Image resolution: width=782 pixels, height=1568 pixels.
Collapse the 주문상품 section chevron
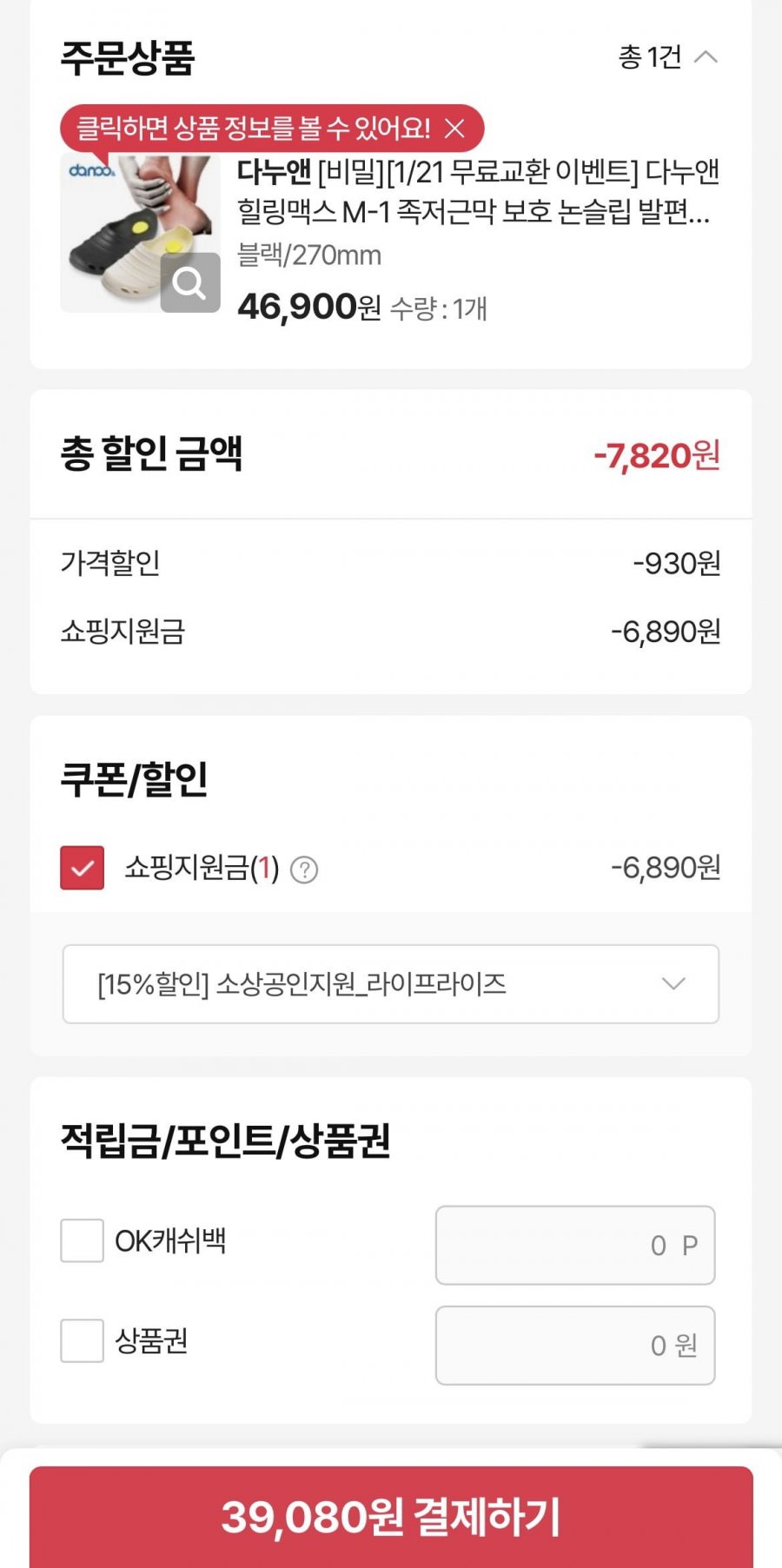[706, 57]
